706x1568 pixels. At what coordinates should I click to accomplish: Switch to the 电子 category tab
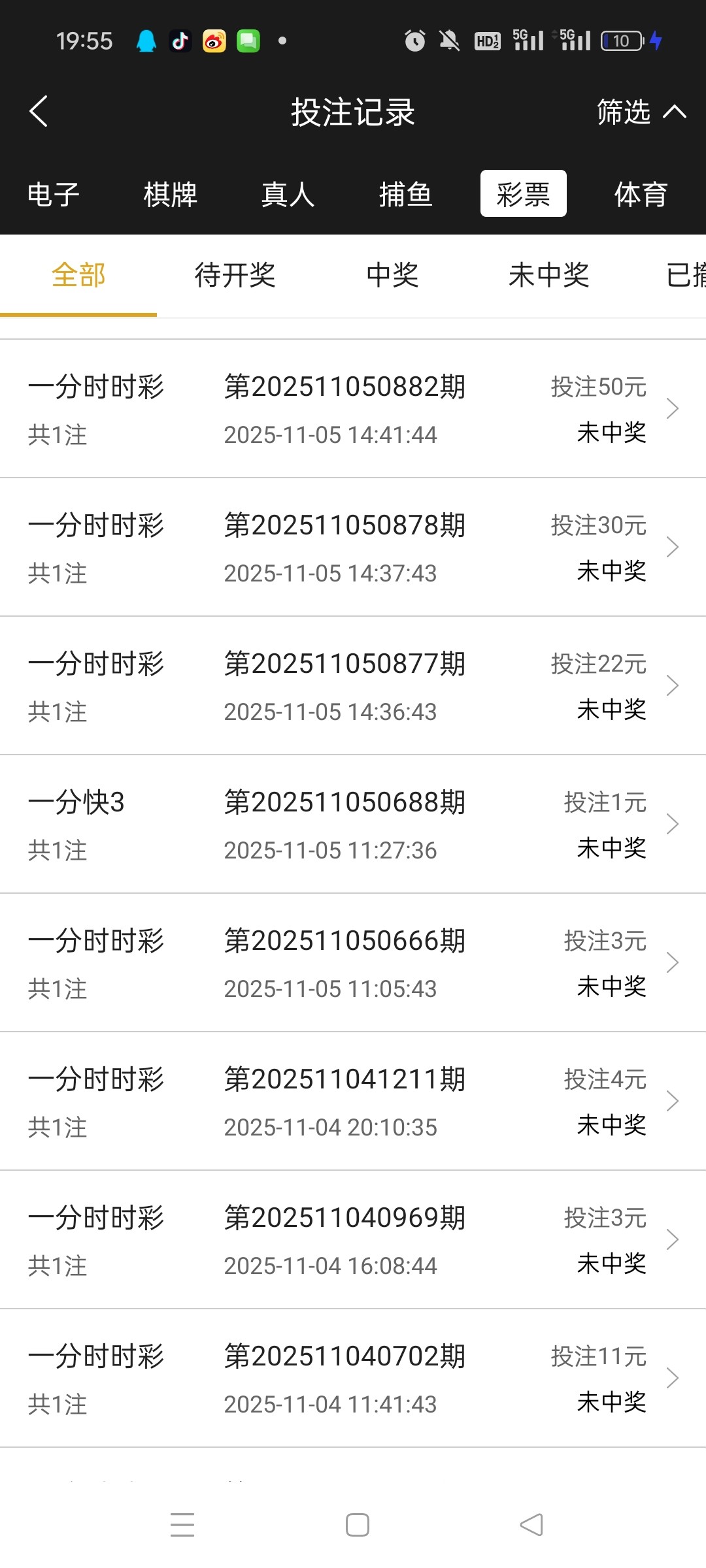pos(54,194)
